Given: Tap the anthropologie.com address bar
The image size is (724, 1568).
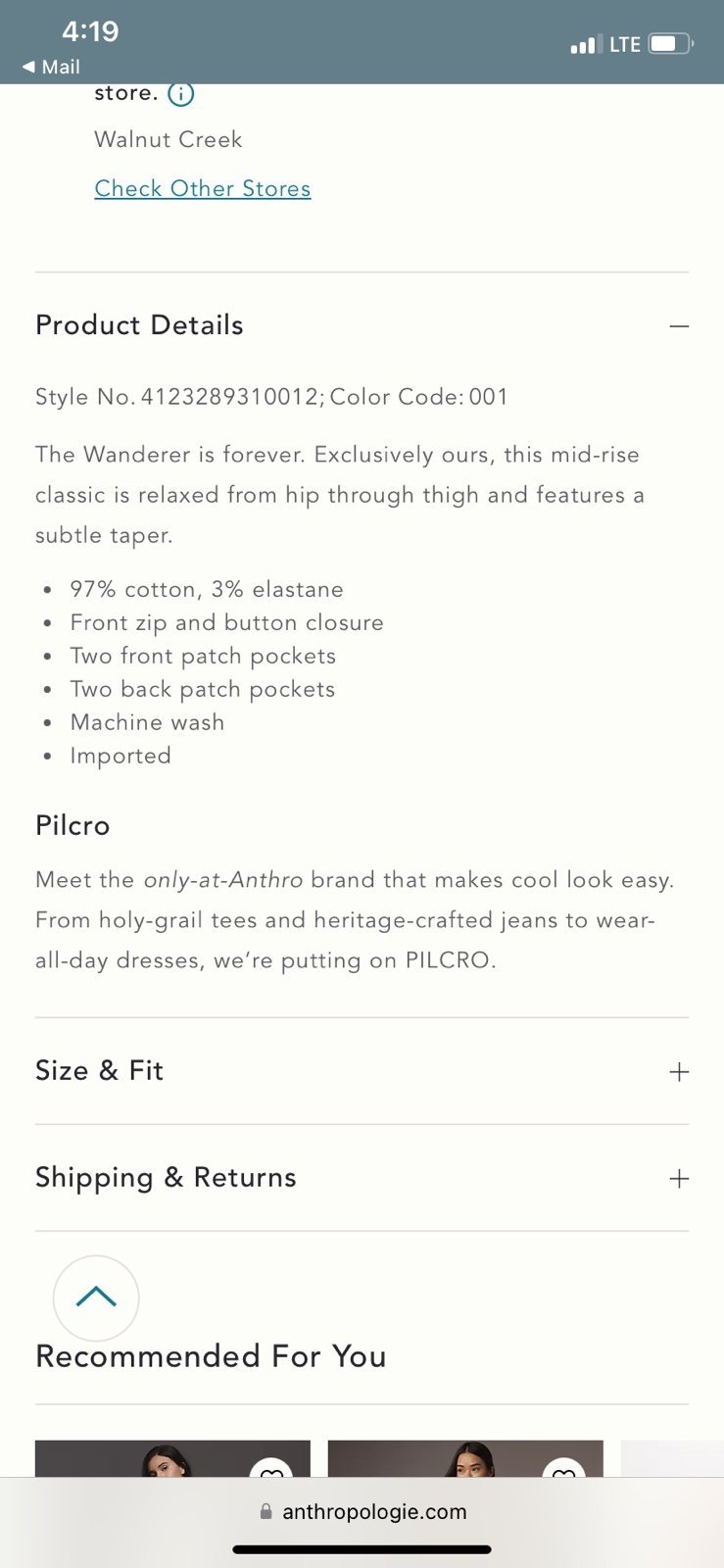Looking at the screenshot, I should pos(362,1511).
